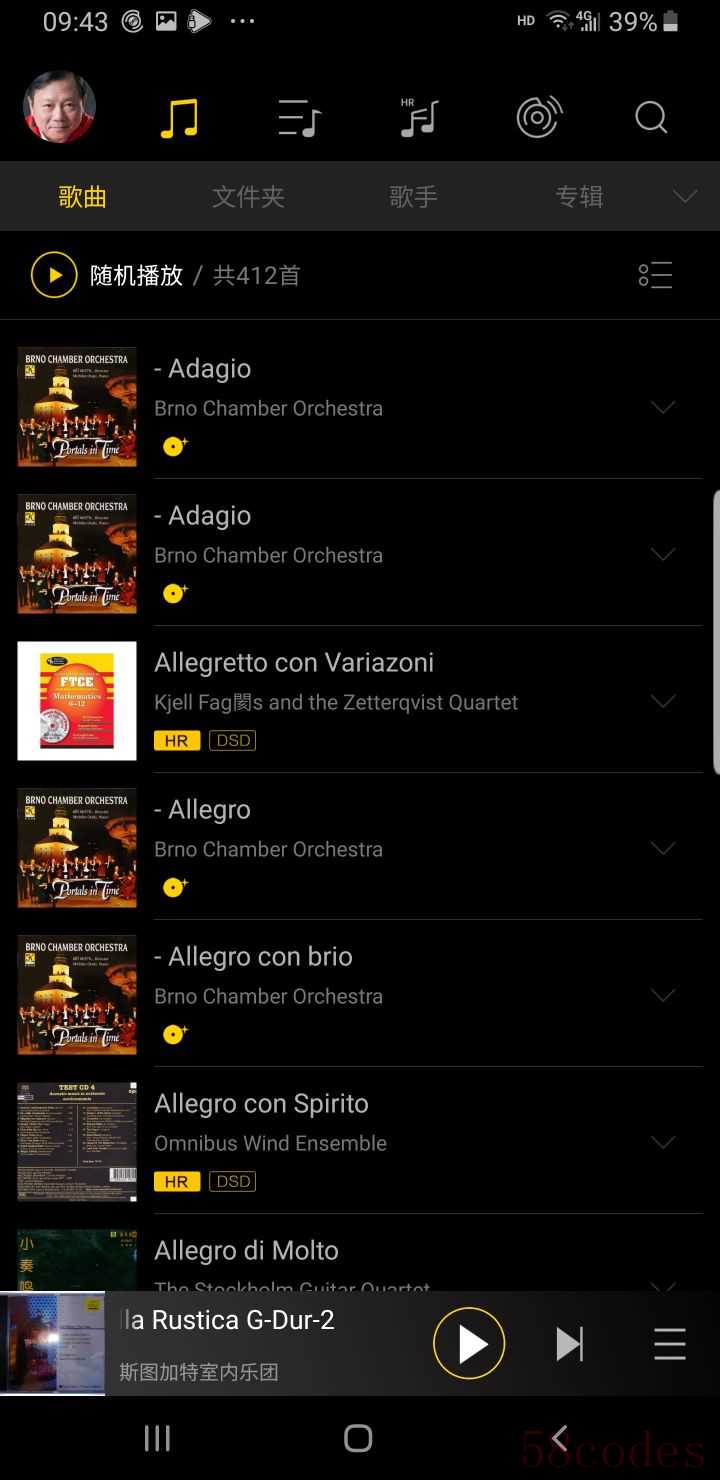Skip to the next track

click(x=570, y=1344)
